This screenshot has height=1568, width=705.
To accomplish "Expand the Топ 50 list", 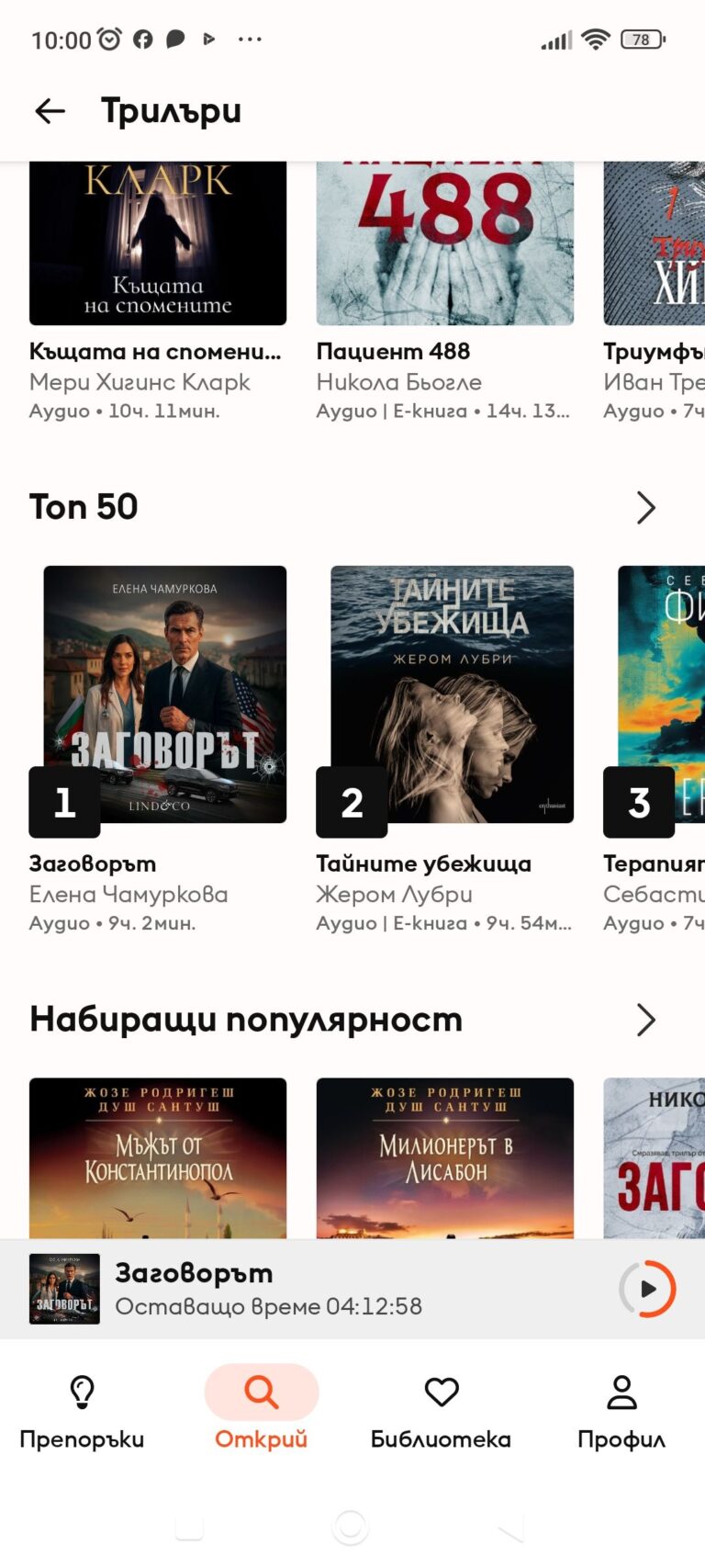I will 645,507.
